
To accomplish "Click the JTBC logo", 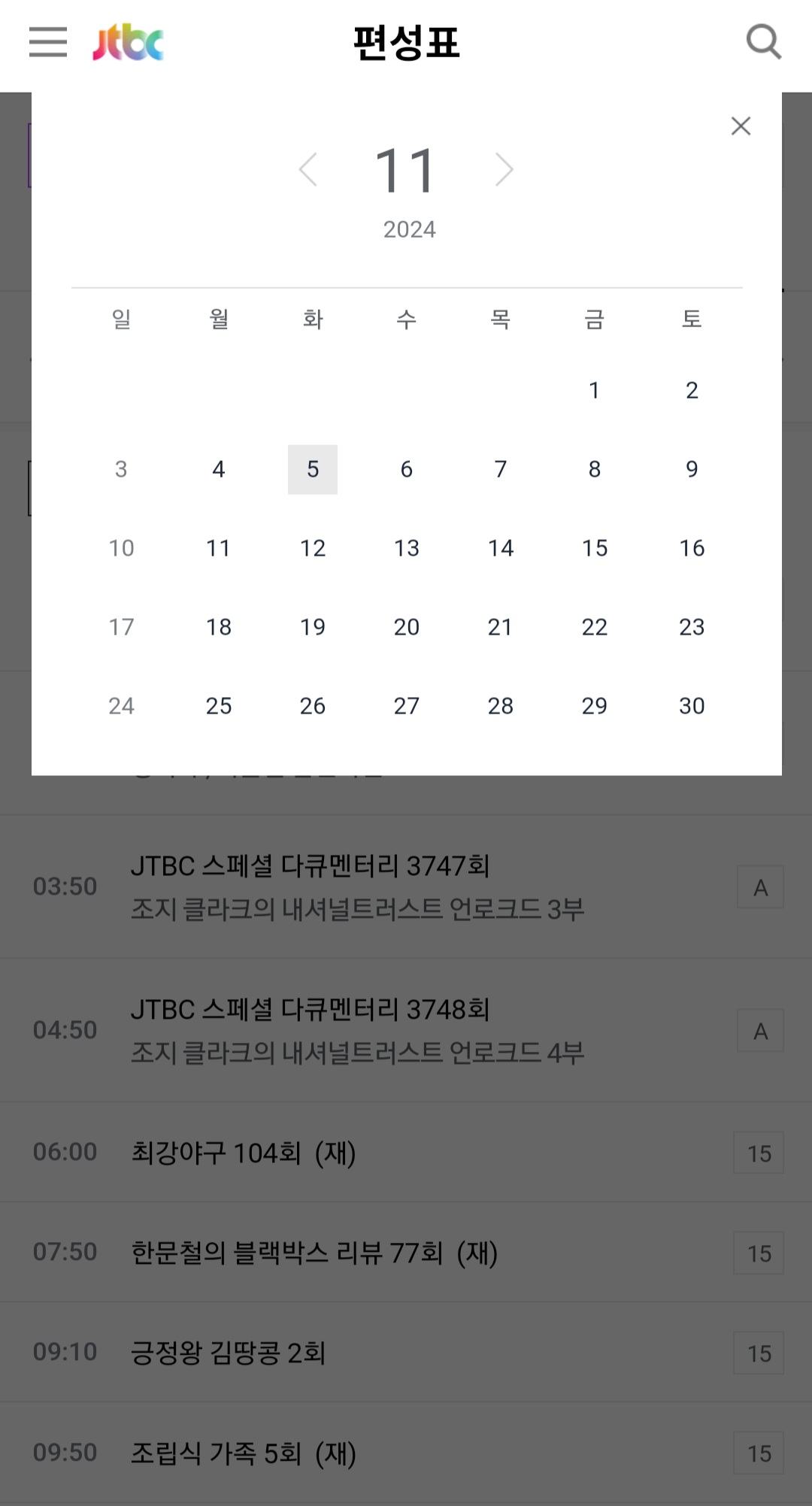I will (129, 43).
